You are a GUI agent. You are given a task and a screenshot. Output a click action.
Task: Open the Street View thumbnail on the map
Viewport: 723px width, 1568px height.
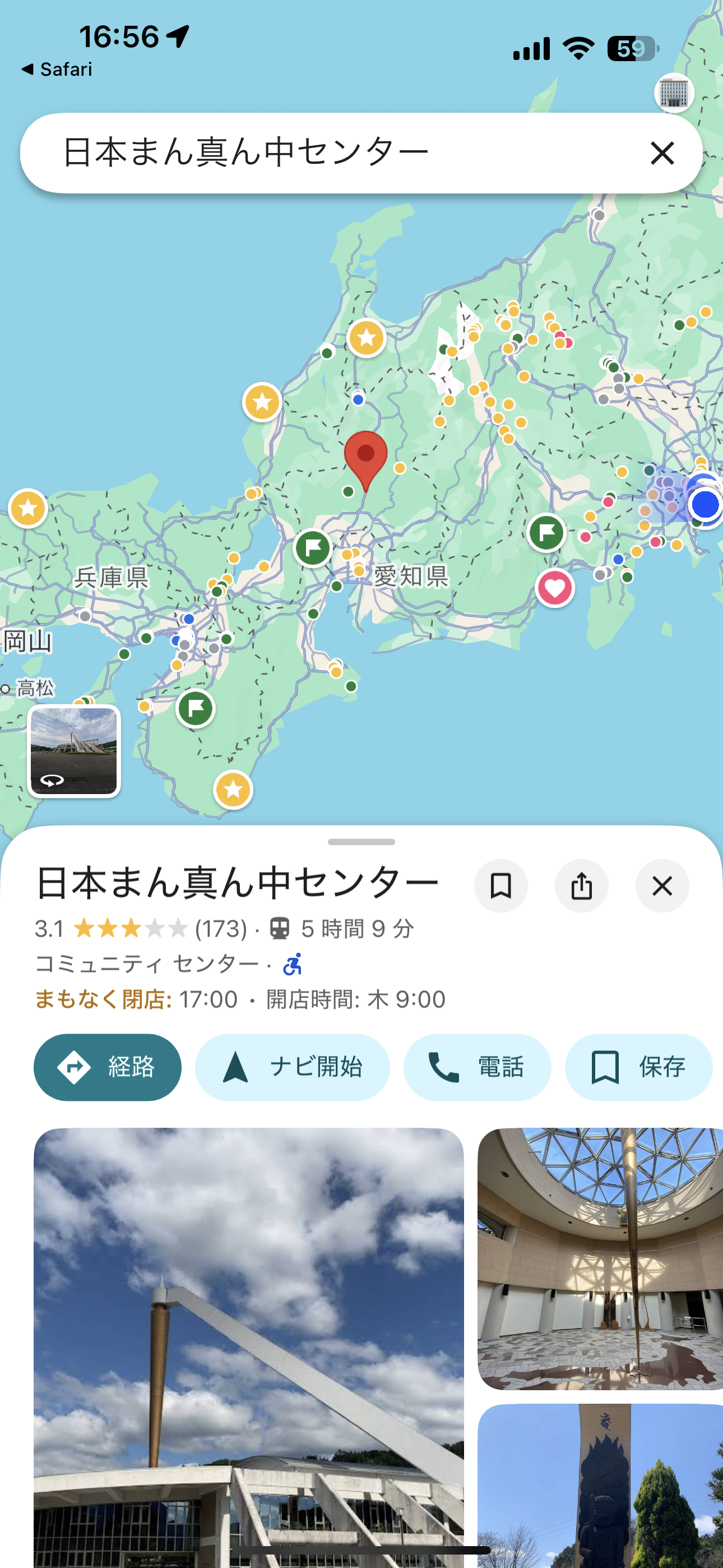74,750
